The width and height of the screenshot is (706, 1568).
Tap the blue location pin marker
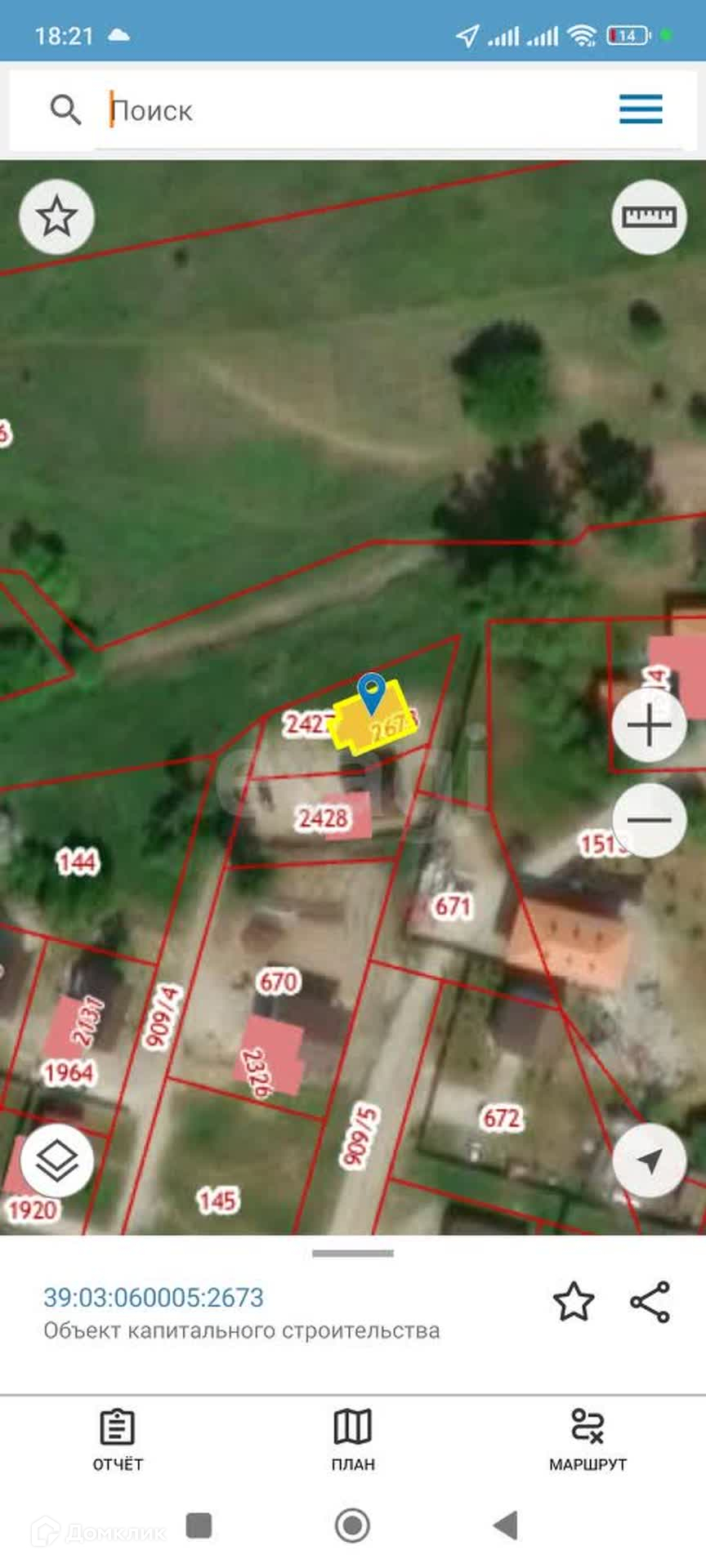[x=372, y=692]
